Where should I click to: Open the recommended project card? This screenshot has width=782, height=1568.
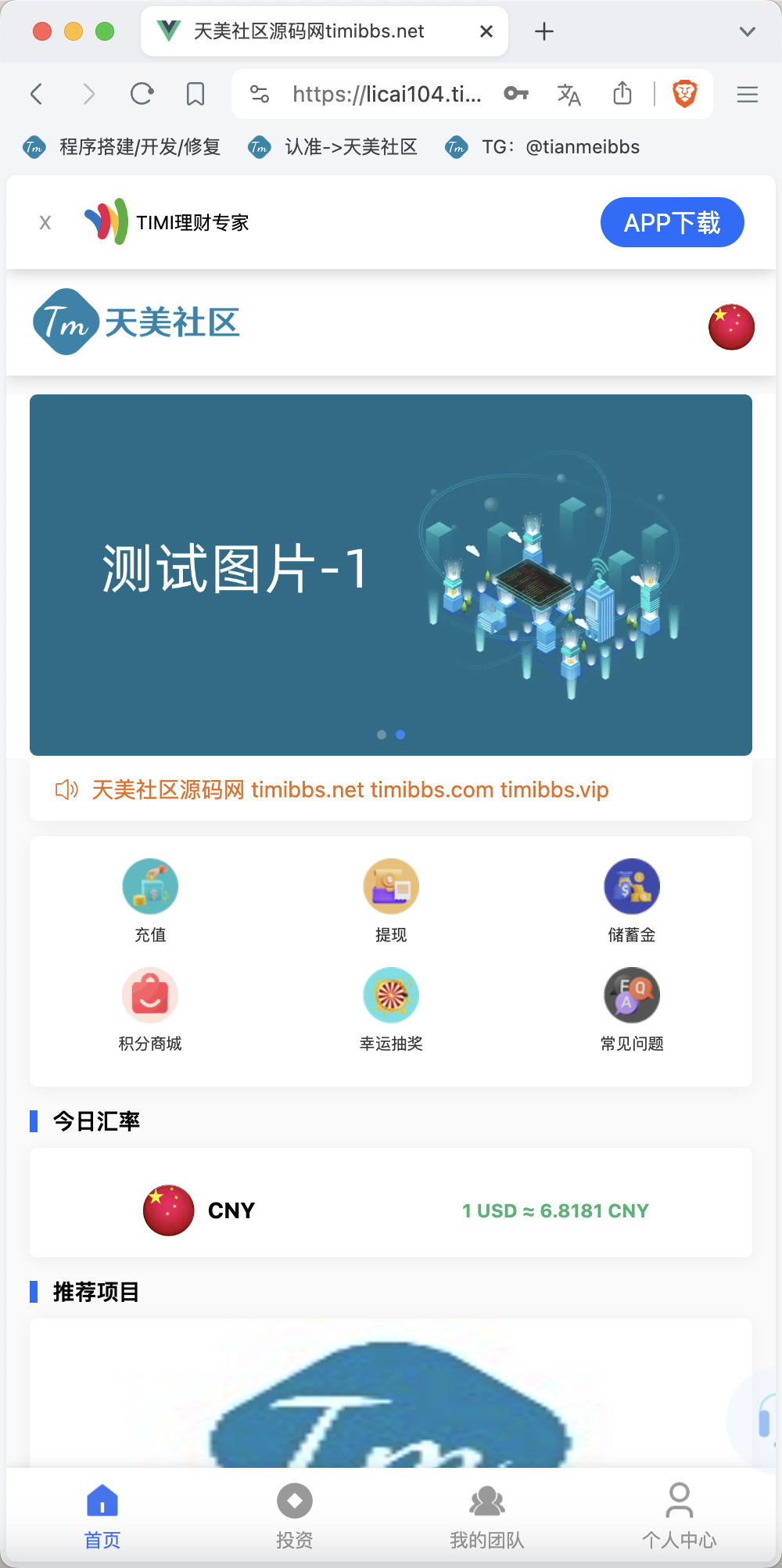(391, 1393)
